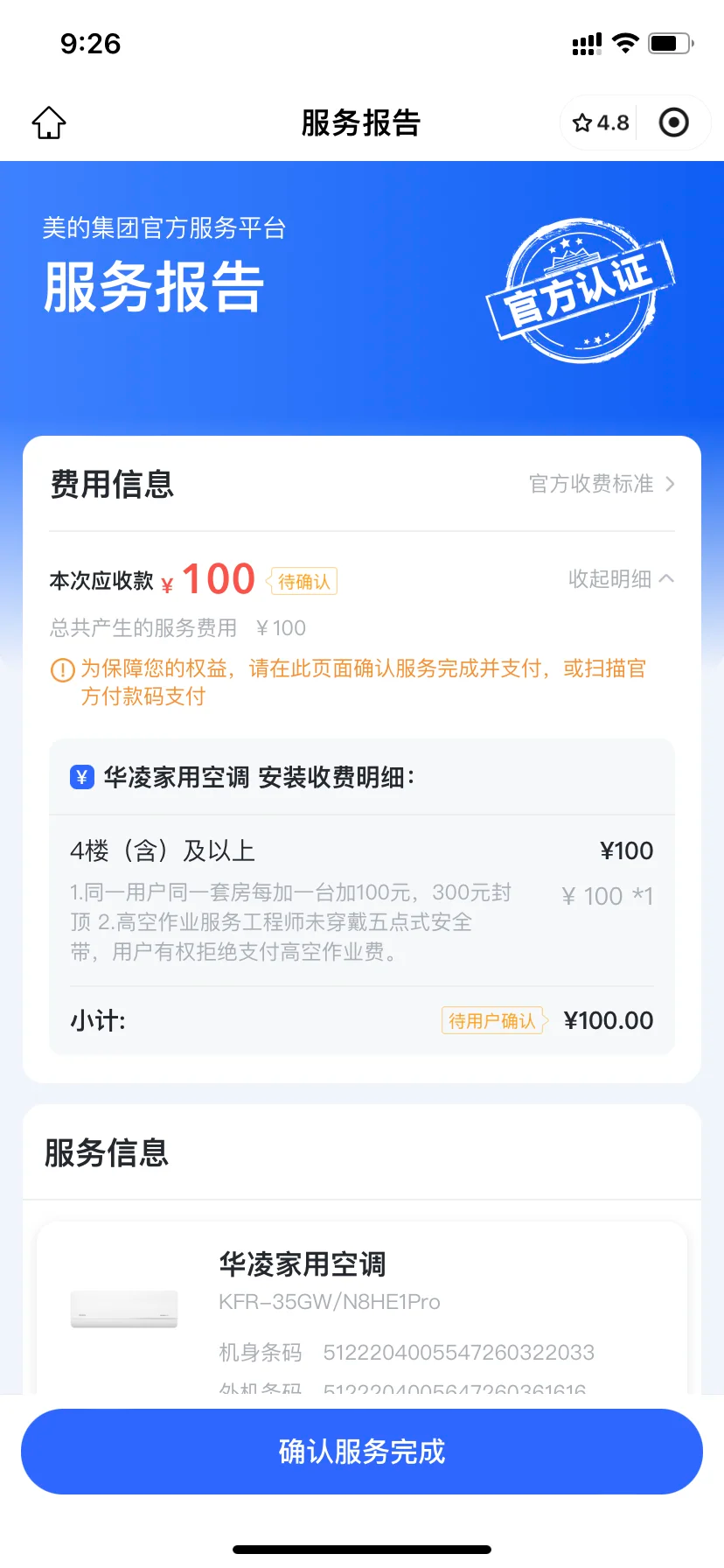Tap the battery indicator in the status bar
This screenshot has width=724, height=1568.
(670, 42)
